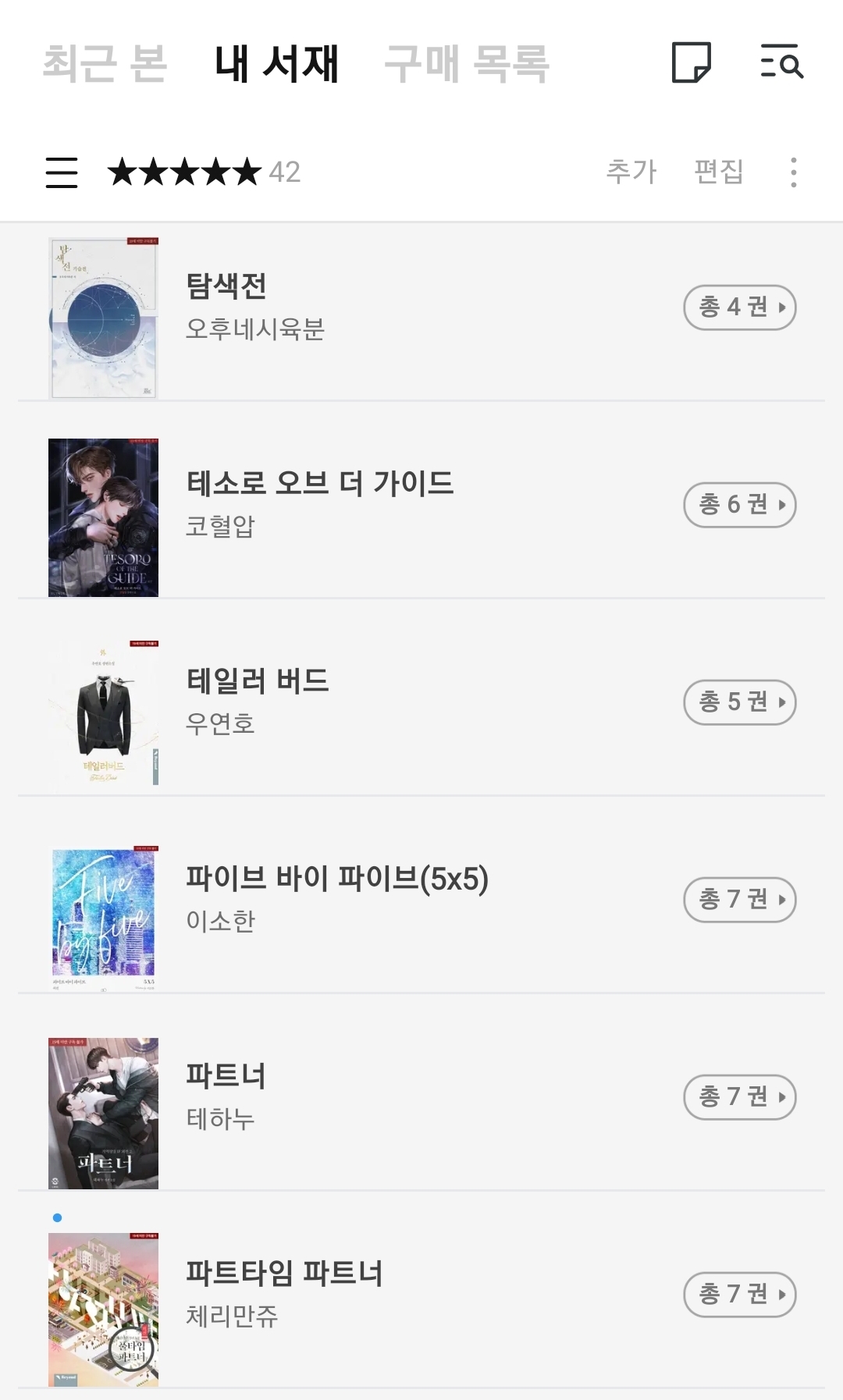
Task: Open the shelf list menu icon
Action: click(x=62, y=172)
